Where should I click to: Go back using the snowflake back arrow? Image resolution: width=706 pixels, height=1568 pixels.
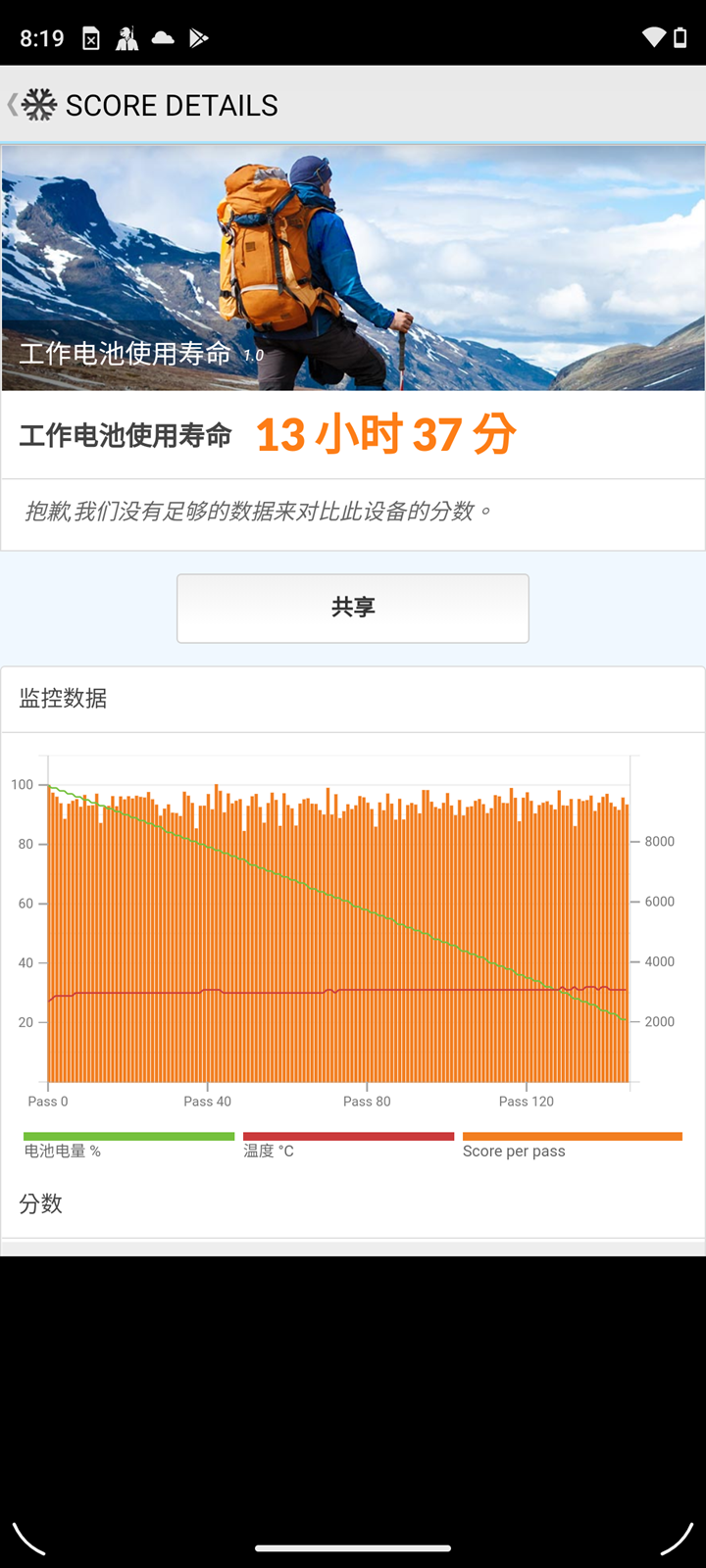[31, 105]
